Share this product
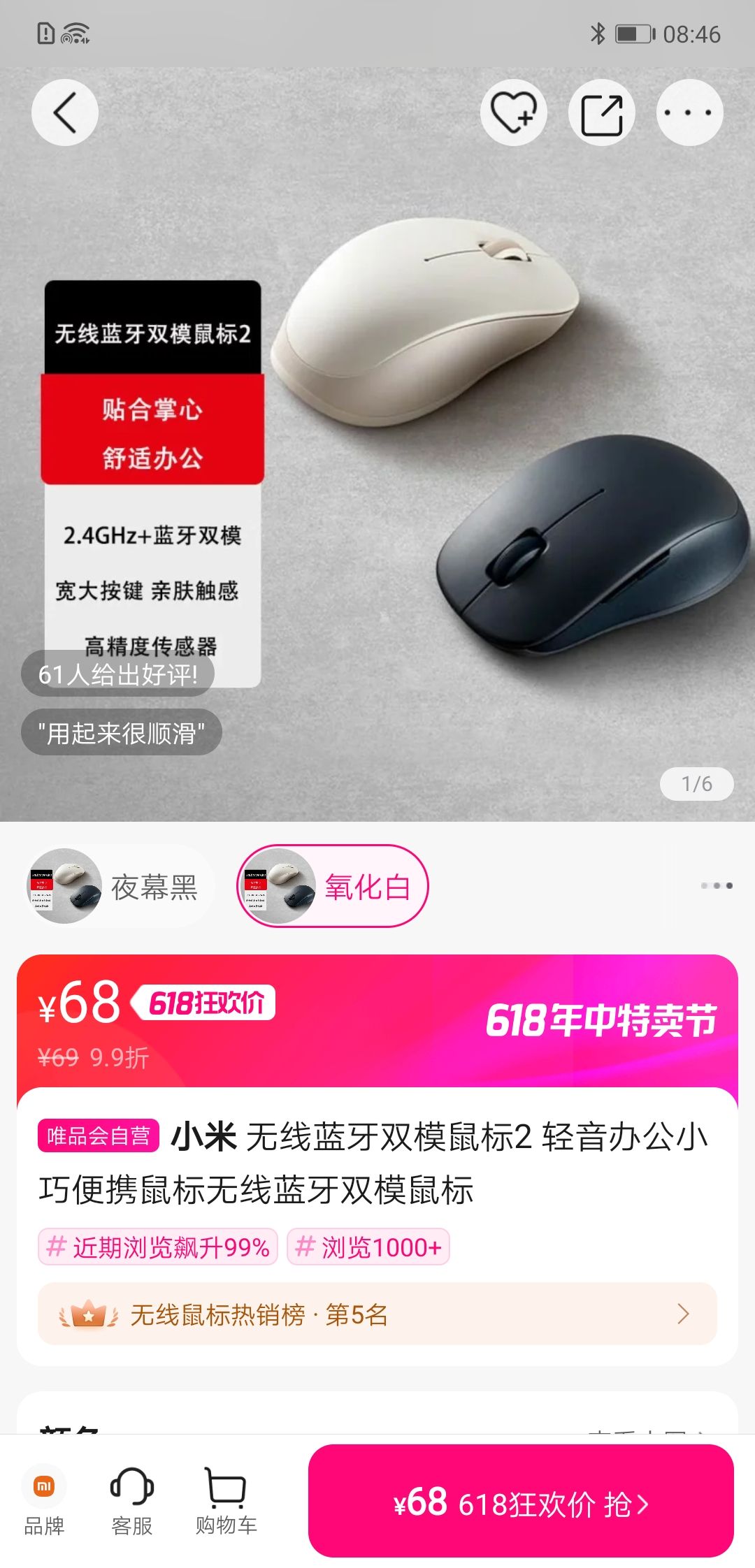The width and height of the screenshot is (755, 1568). [602, 112]
